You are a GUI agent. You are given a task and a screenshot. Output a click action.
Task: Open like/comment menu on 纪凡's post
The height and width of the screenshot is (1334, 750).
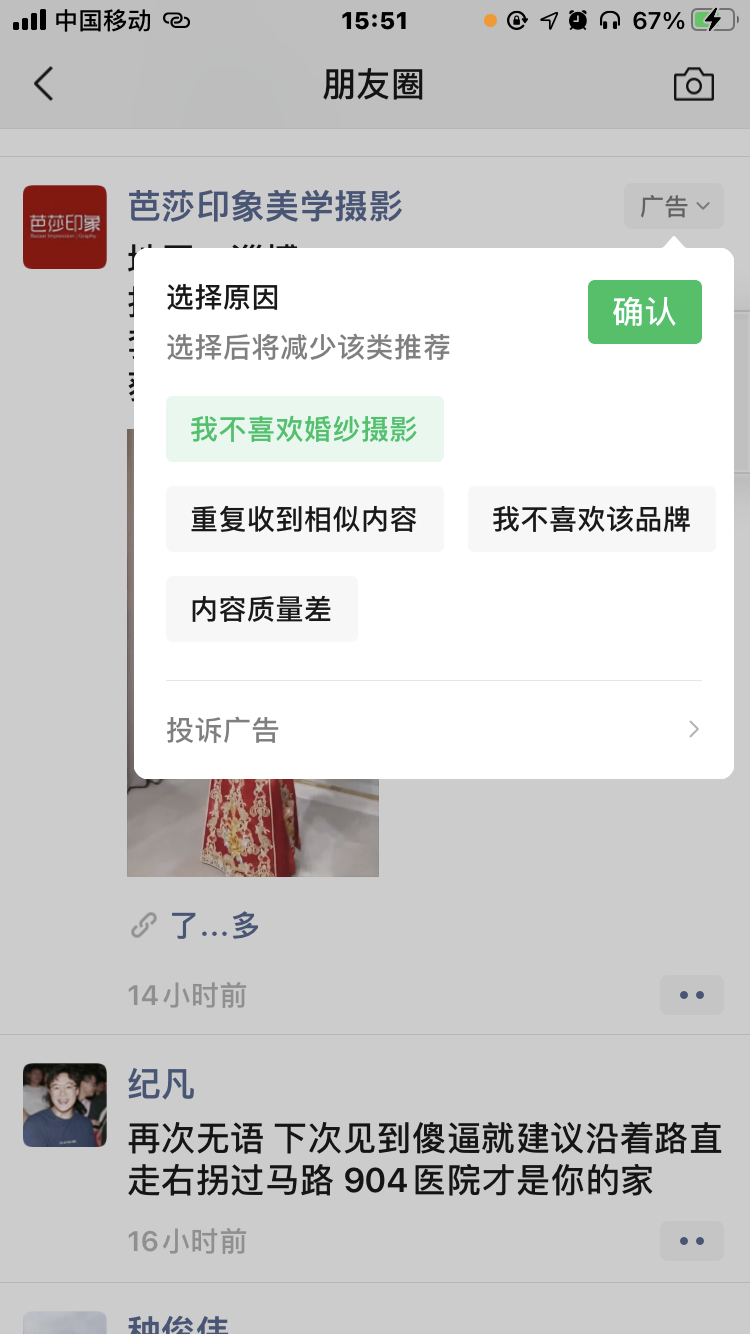point(691,1241)
